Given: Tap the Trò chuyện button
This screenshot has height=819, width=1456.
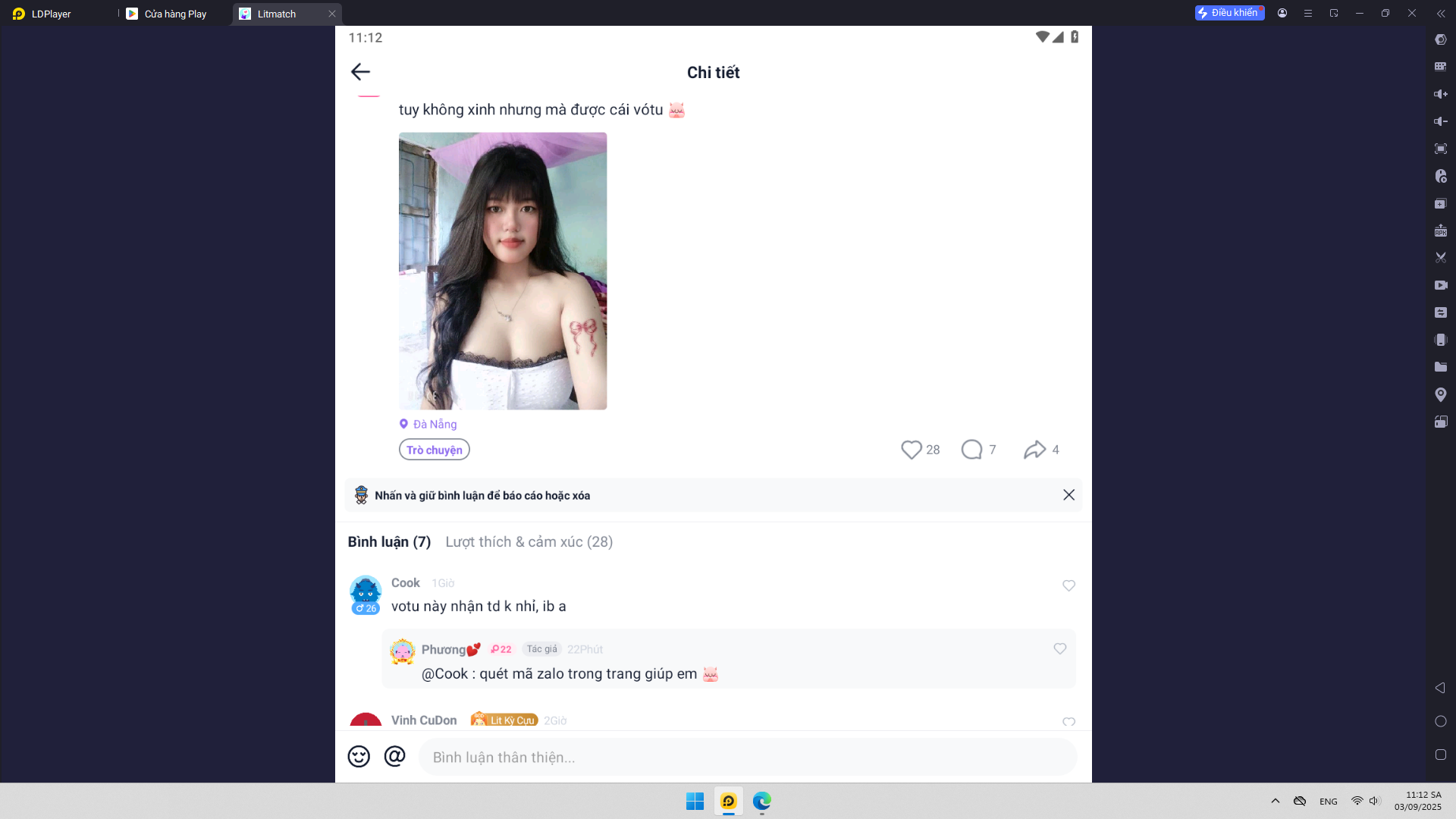Looking at the screenshot, I should tap(434, 450).
